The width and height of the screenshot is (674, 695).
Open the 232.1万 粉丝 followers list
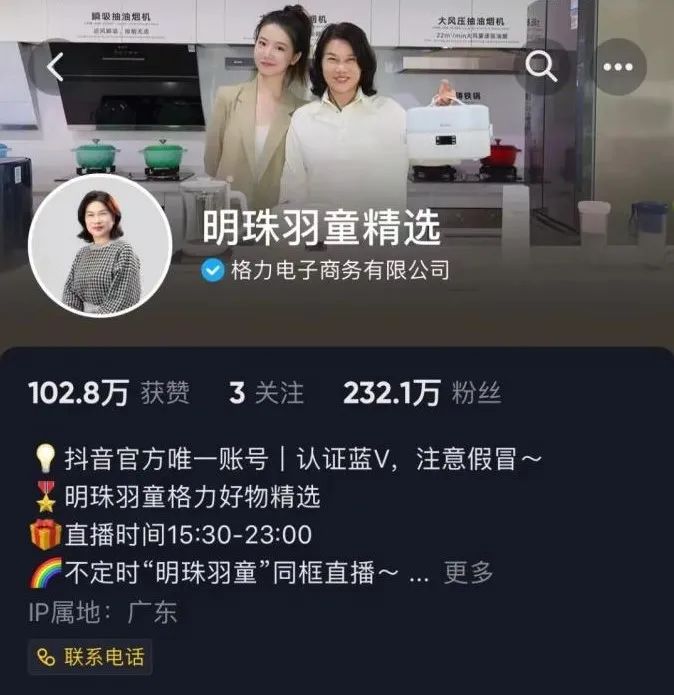422,393
